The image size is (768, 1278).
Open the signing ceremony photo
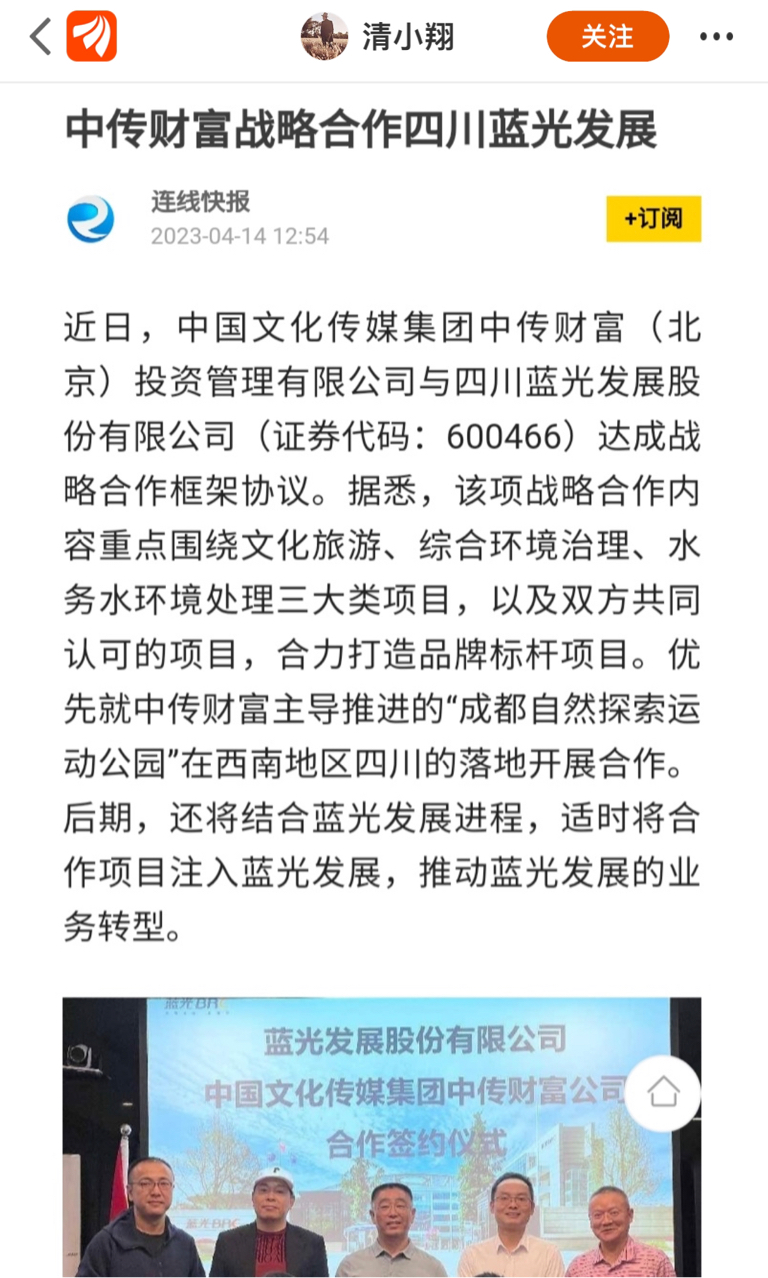pos(382,1137)
